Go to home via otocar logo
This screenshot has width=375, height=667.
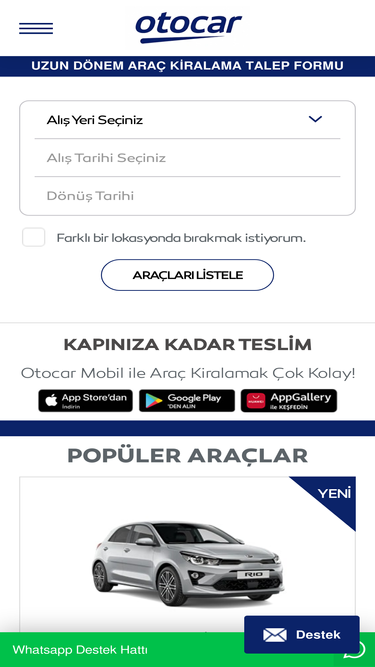188,28
